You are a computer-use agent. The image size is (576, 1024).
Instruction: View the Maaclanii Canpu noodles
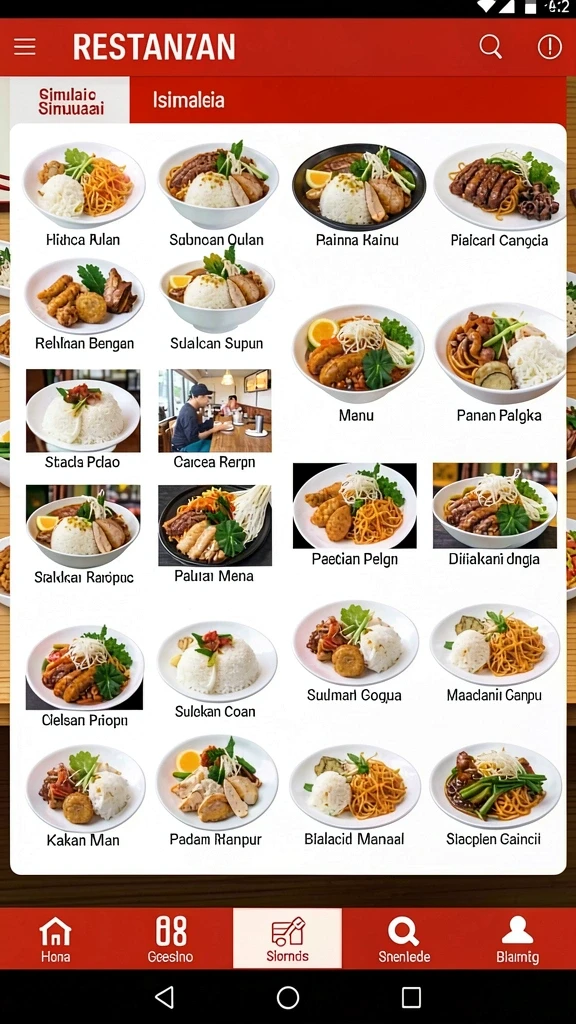tap(494, 653)
